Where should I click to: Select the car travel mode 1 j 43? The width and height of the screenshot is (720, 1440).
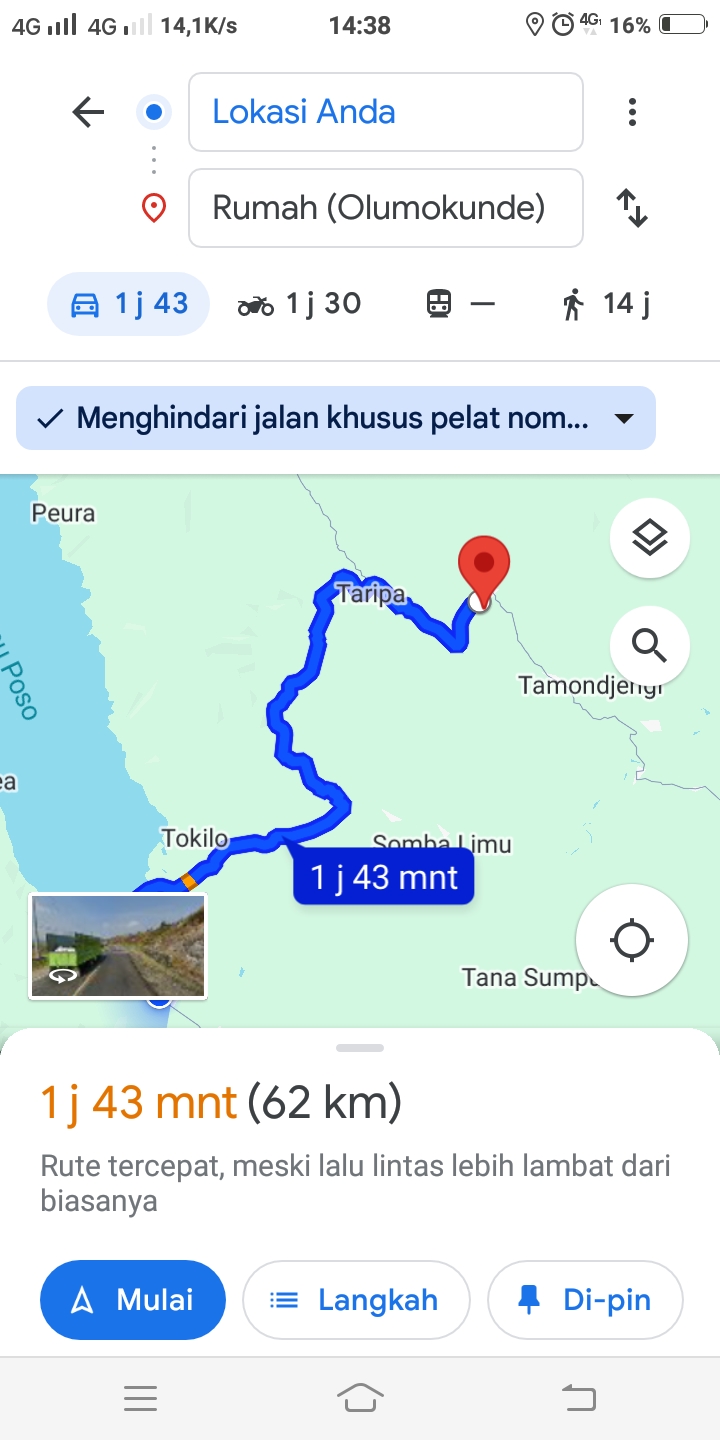[x=128, y=303]
